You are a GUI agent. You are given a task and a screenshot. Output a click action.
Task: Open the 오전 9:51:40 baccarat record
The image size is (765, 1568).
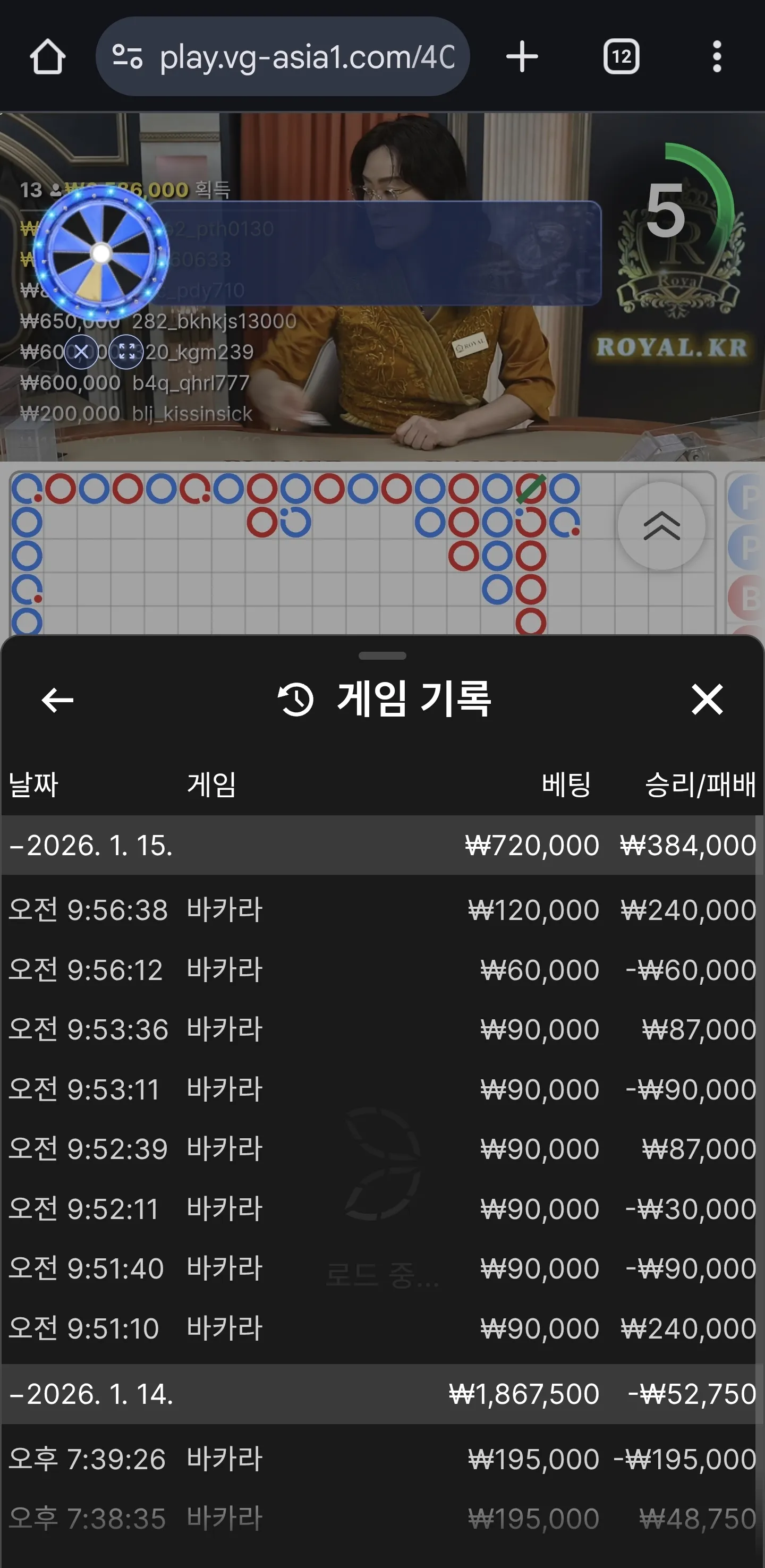point(382,1268)
